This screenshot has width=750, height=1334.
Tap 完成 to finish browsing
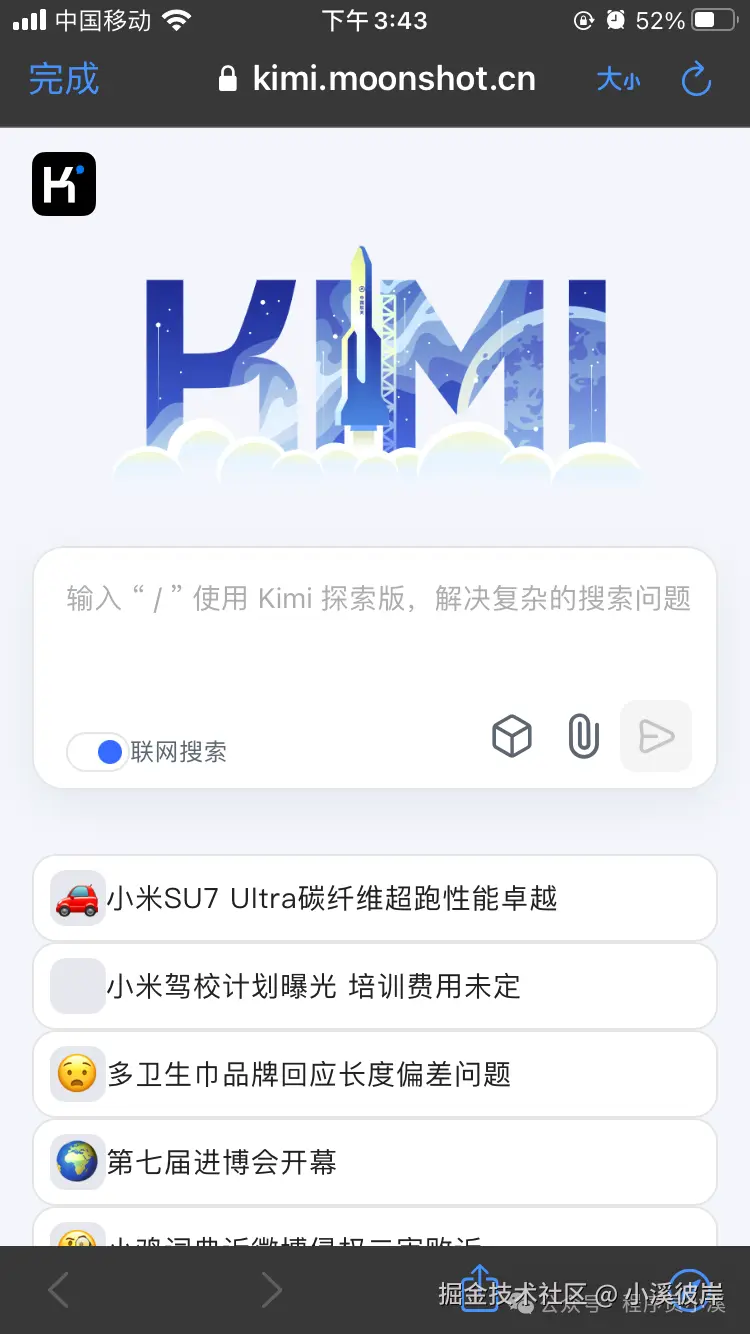point(63,79)
